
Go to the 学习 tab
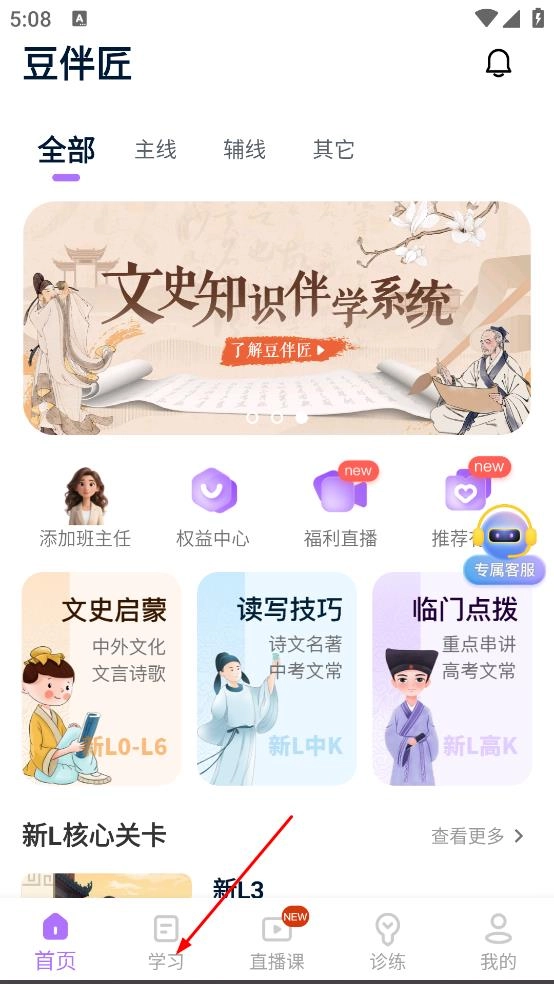[166, 941]
